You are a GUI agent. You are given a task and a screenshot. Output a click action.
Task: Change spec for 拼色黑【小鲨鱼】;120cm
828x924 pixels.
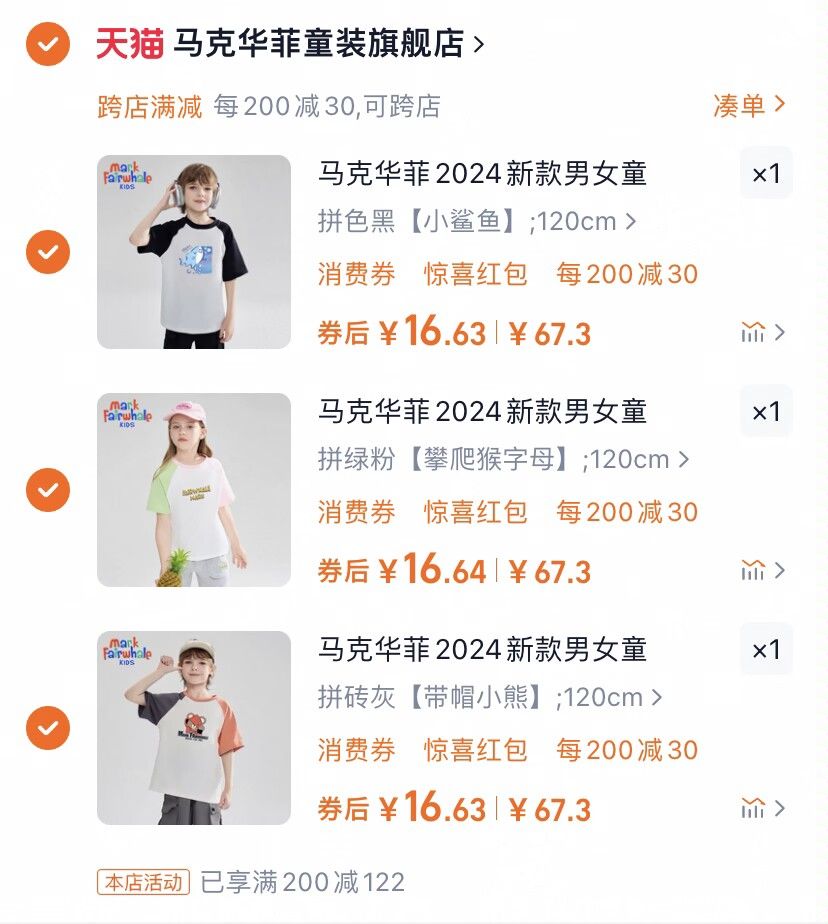[x=477, y=221]
